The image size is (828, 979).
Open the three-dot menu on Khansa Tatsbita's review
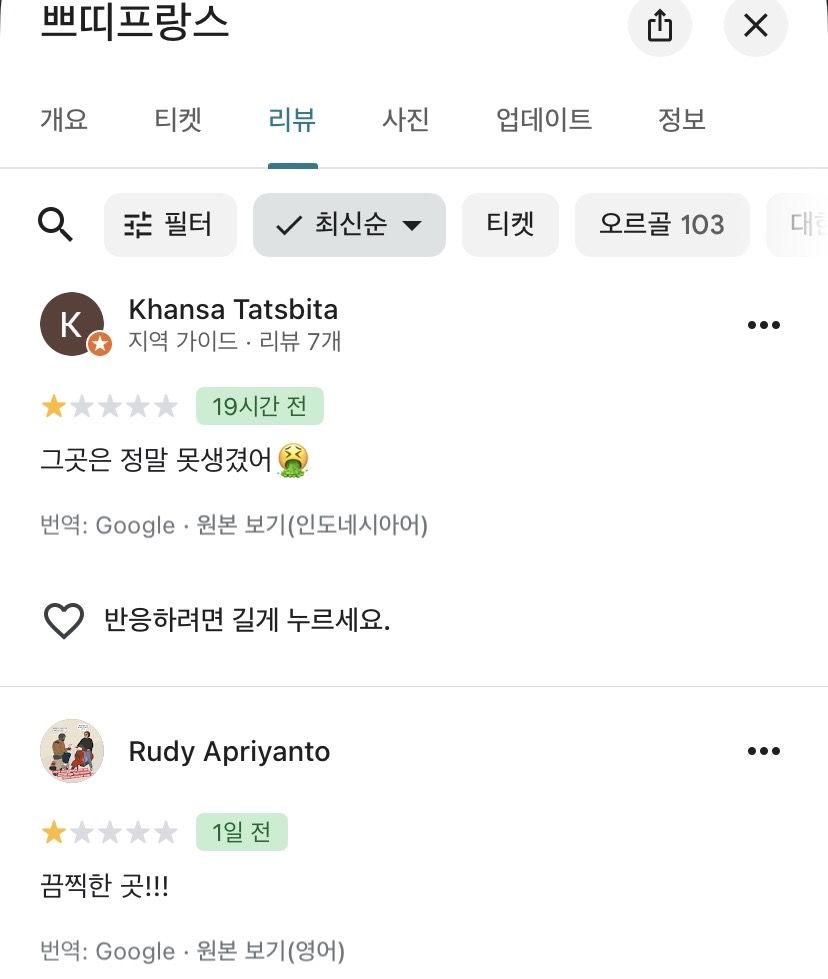click(764, 324)
